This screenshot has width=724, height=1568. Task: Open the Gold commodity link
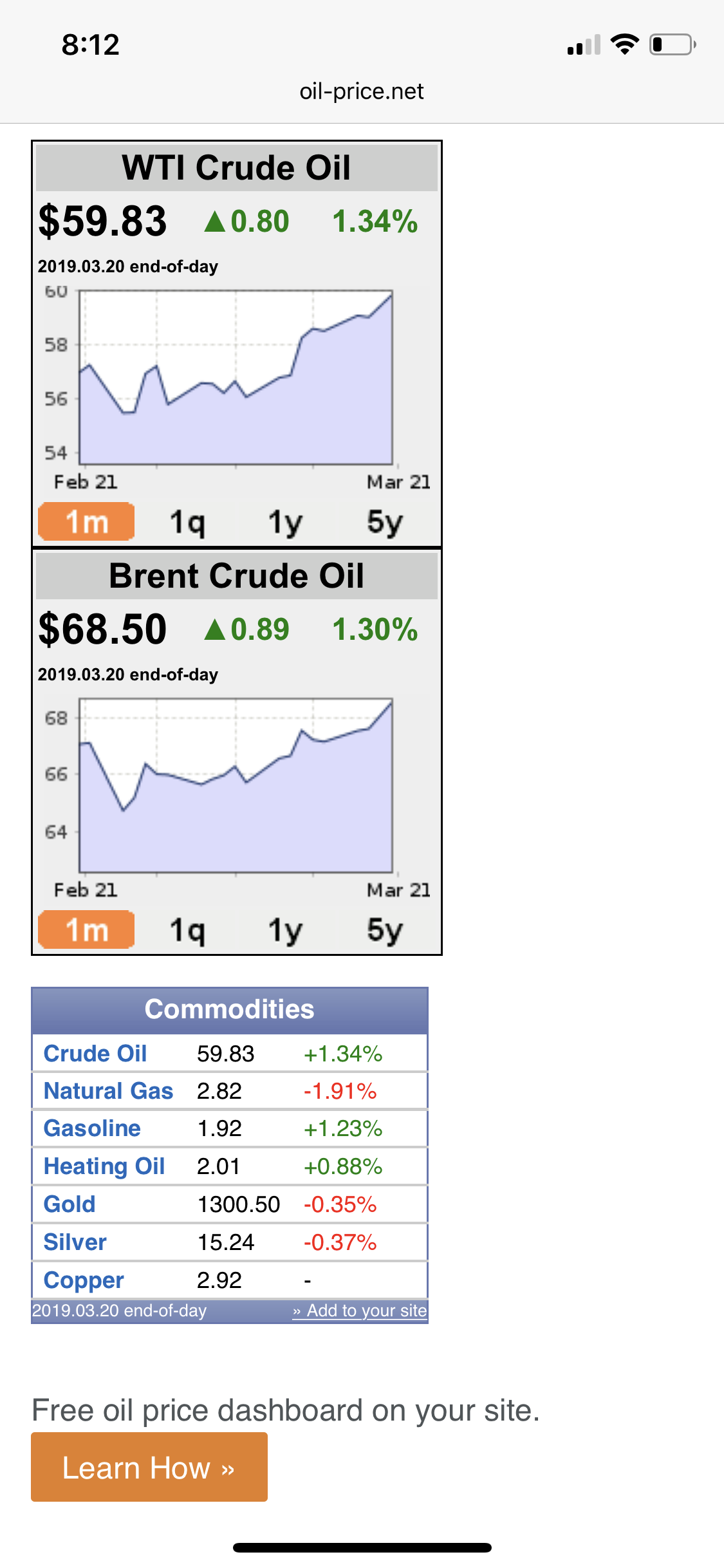point(70,1204)
